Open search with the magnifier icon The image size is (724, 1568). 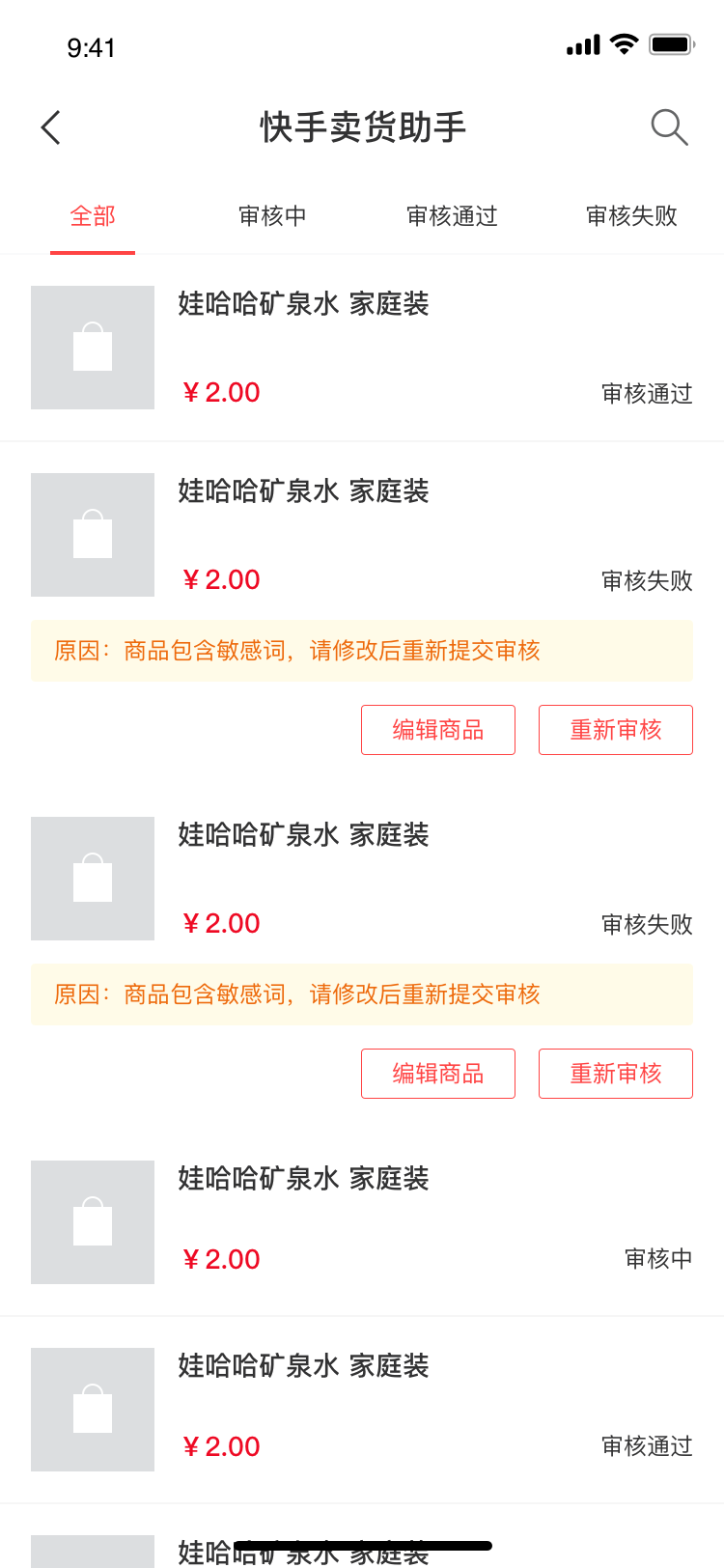[669, 126]
